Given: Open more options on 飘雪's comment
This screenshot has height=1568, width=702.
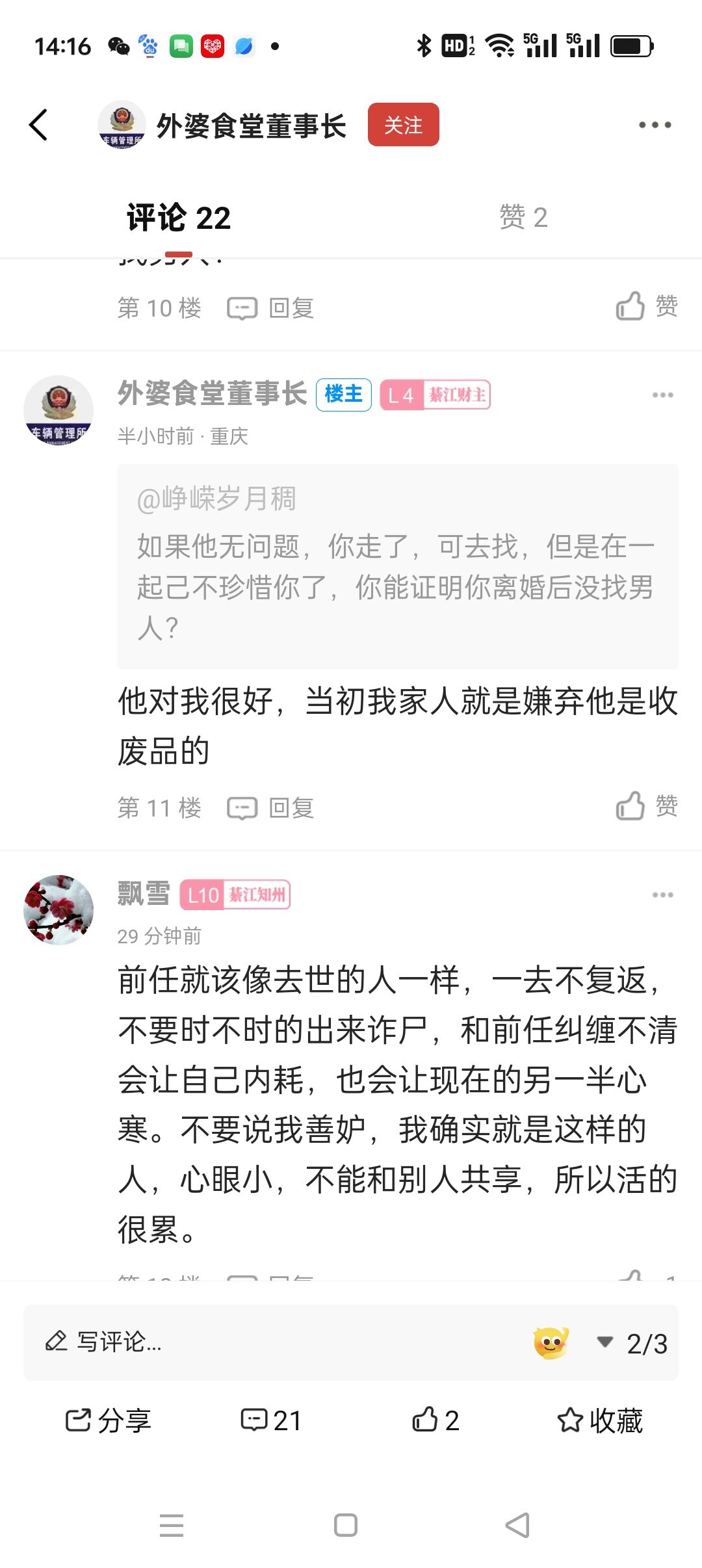Looking at the screenshot, I should click(662, 895).
